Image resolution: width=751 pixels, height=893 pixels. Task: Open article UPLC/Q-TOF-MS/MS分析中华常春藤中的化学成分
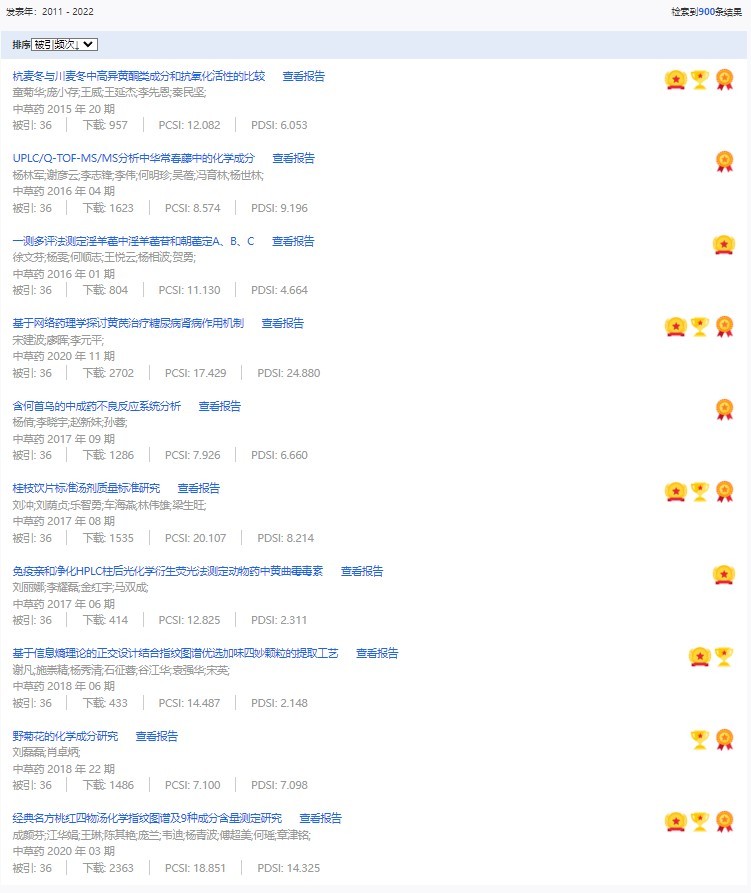click(133, 158)
